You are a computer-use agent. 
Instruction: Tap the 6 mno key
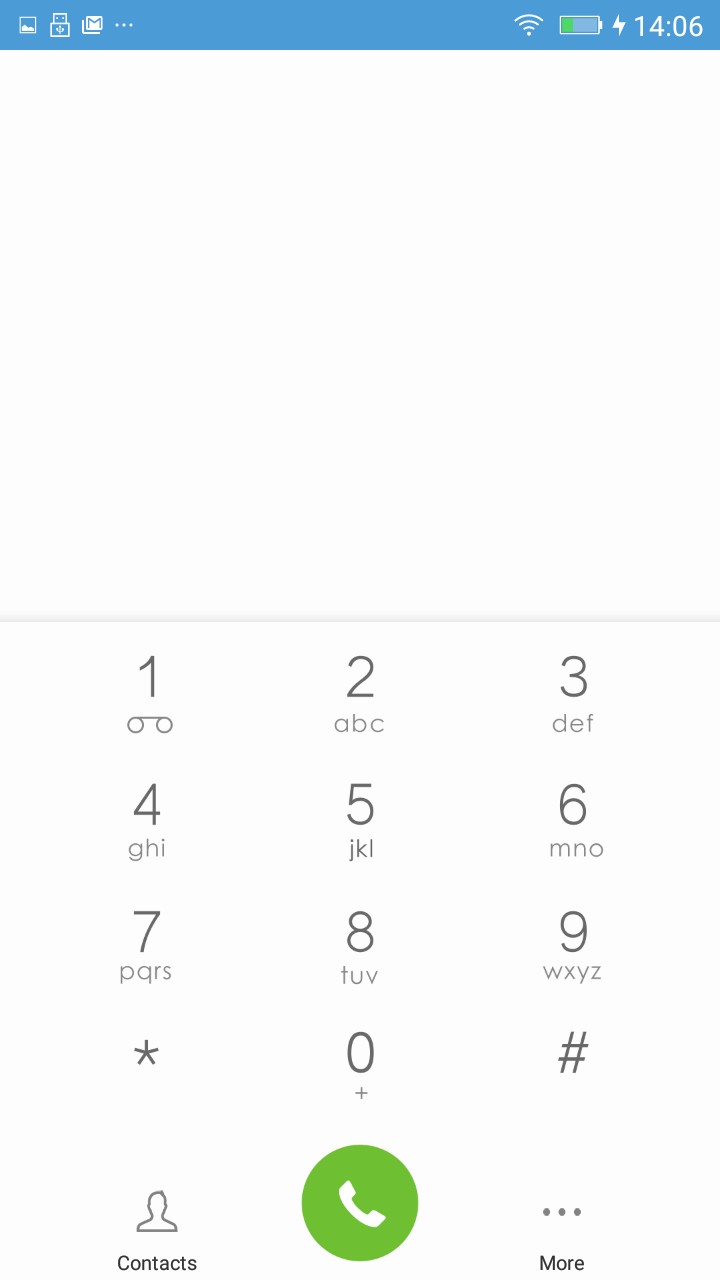pos(573,819)
